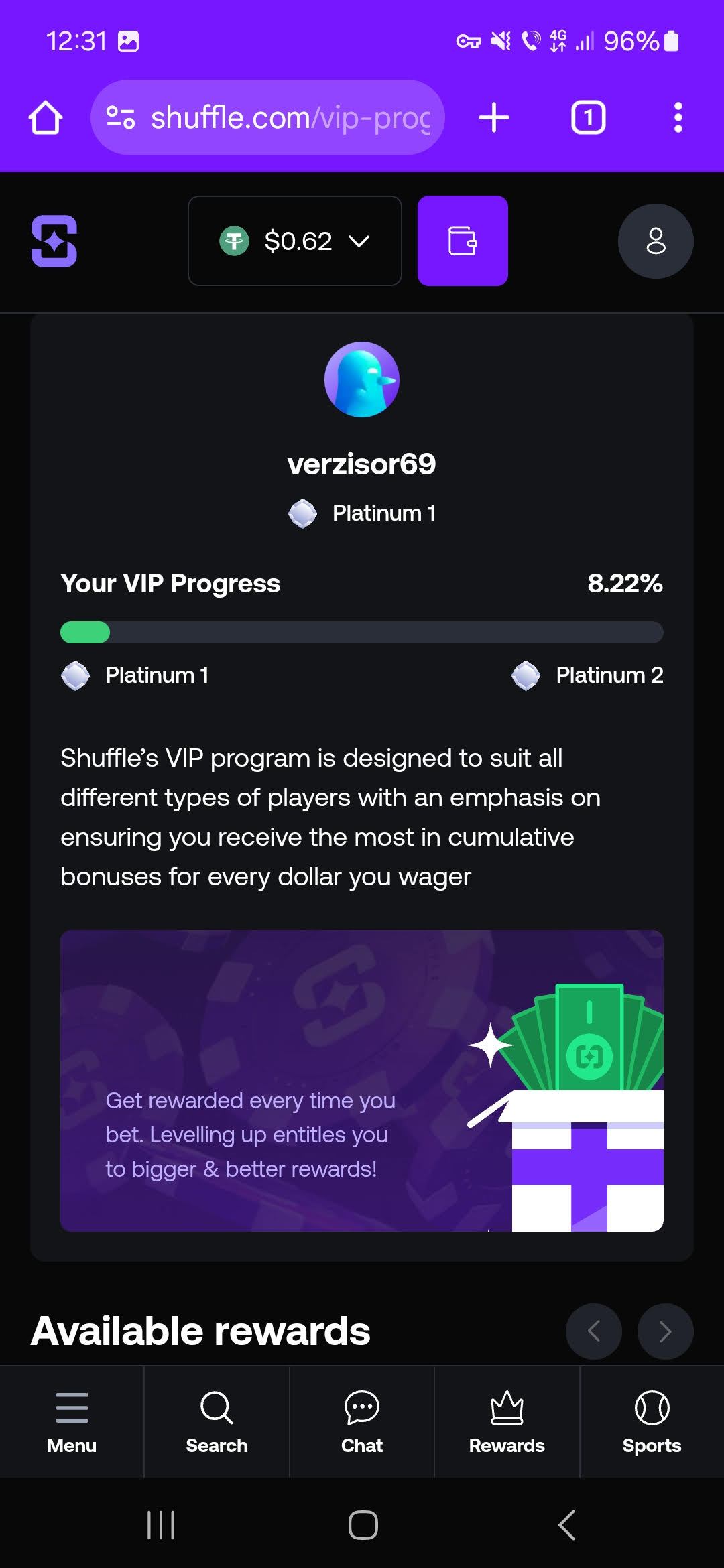The width and height of the screenshot is (724, 1568).
Task: Open the Menu drawer
Action: tap(72, 1422)
